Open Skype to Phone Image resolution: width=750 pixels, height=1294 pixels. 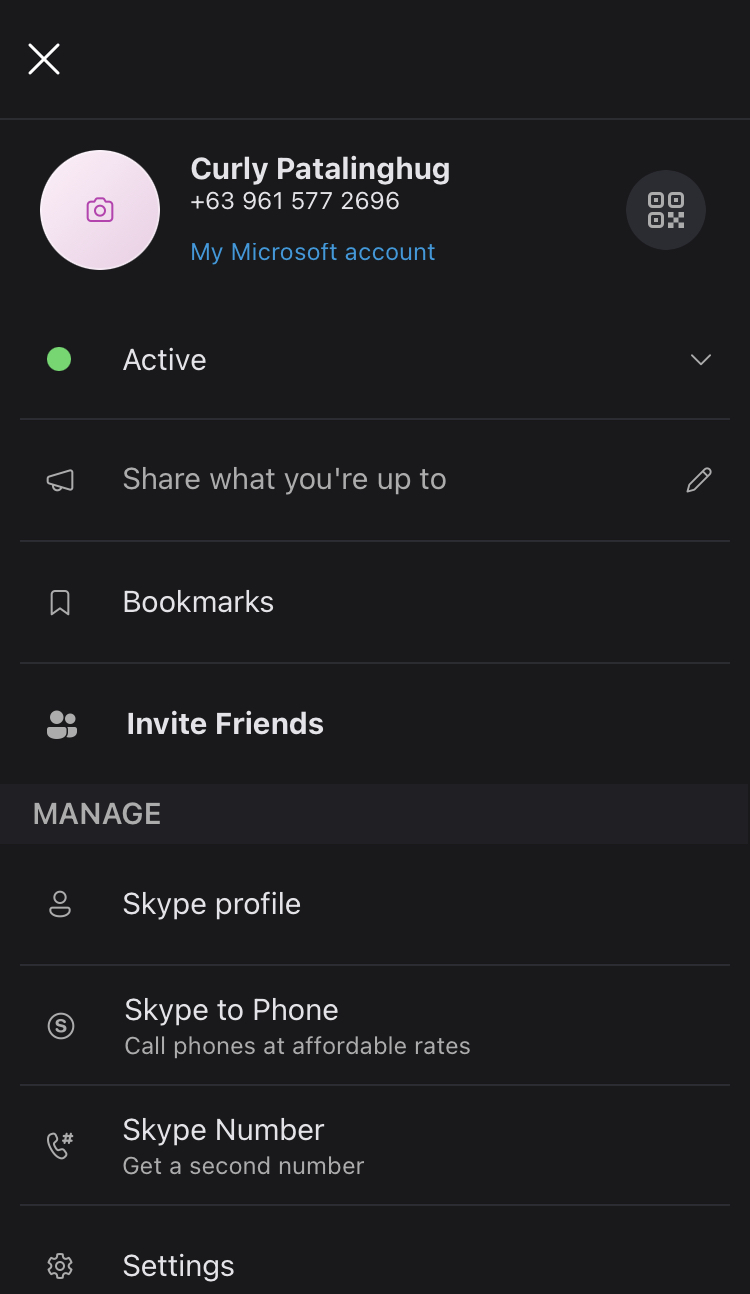tap(375, 1026)
